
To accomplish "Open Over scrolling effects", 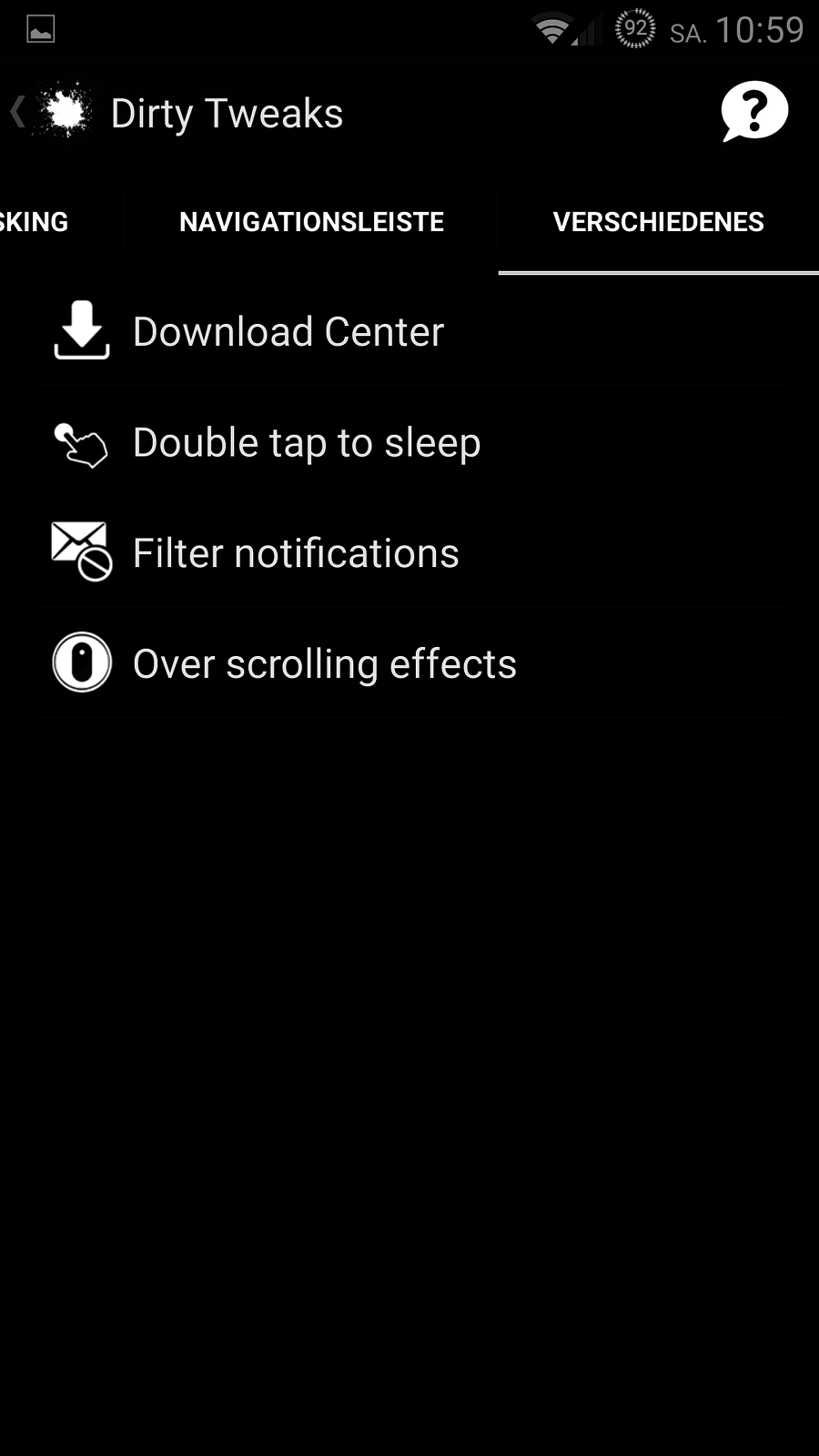I will coord(324,664).
